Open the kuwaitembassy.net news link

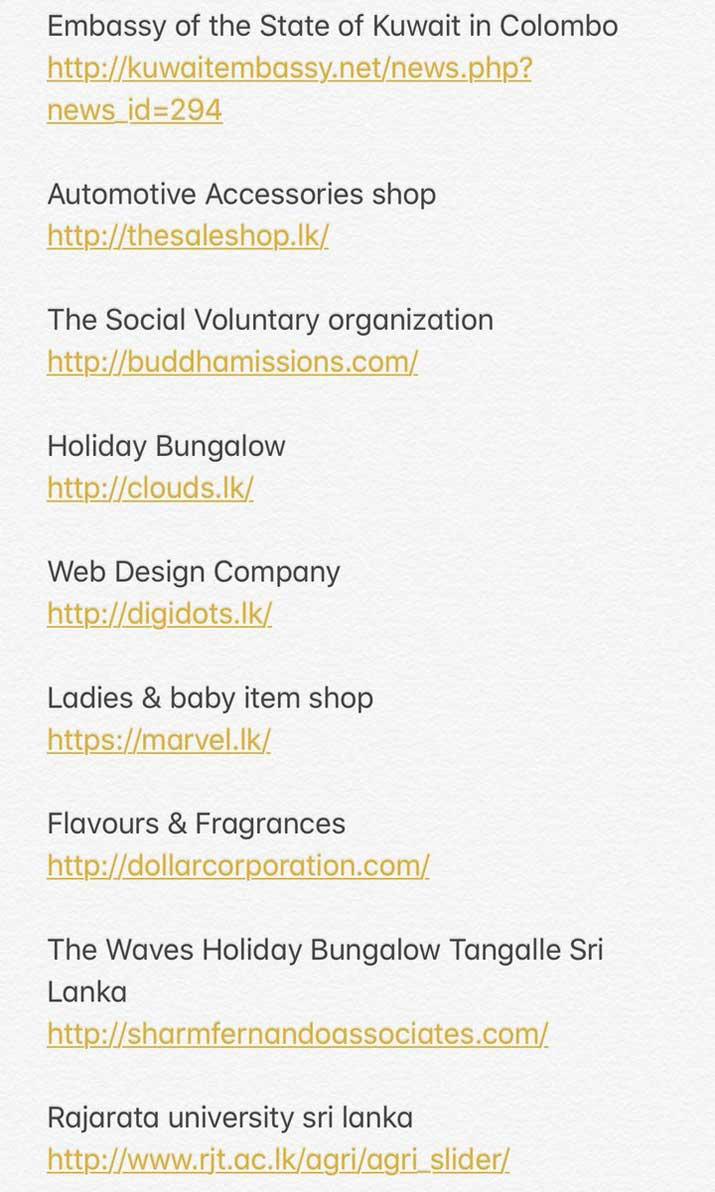288,70
